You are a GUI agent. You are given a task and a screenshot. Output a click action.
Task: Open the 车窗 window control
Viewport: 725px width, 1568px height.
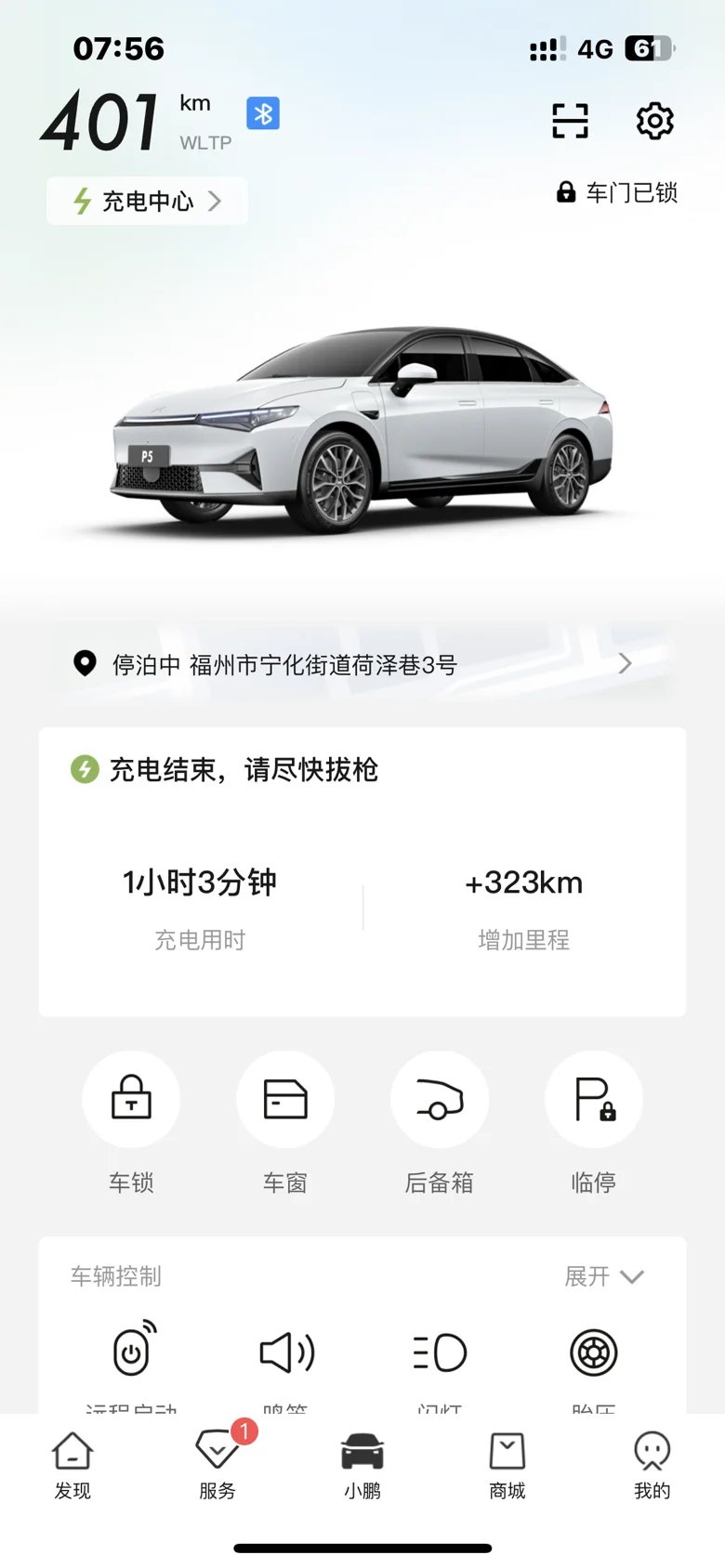tap(285, 1100)
